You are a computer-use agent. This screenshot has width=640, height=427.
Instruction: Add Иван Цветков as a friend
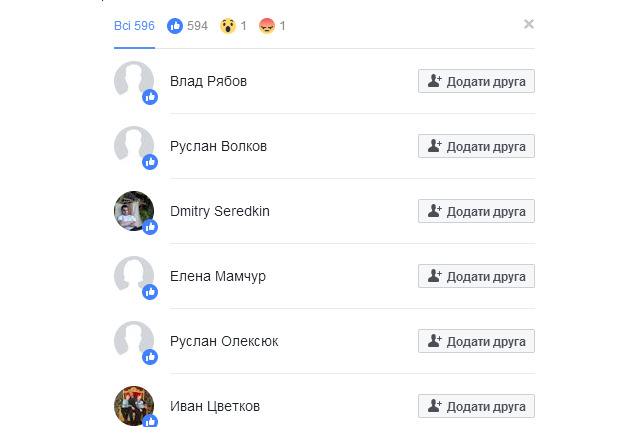476,406
